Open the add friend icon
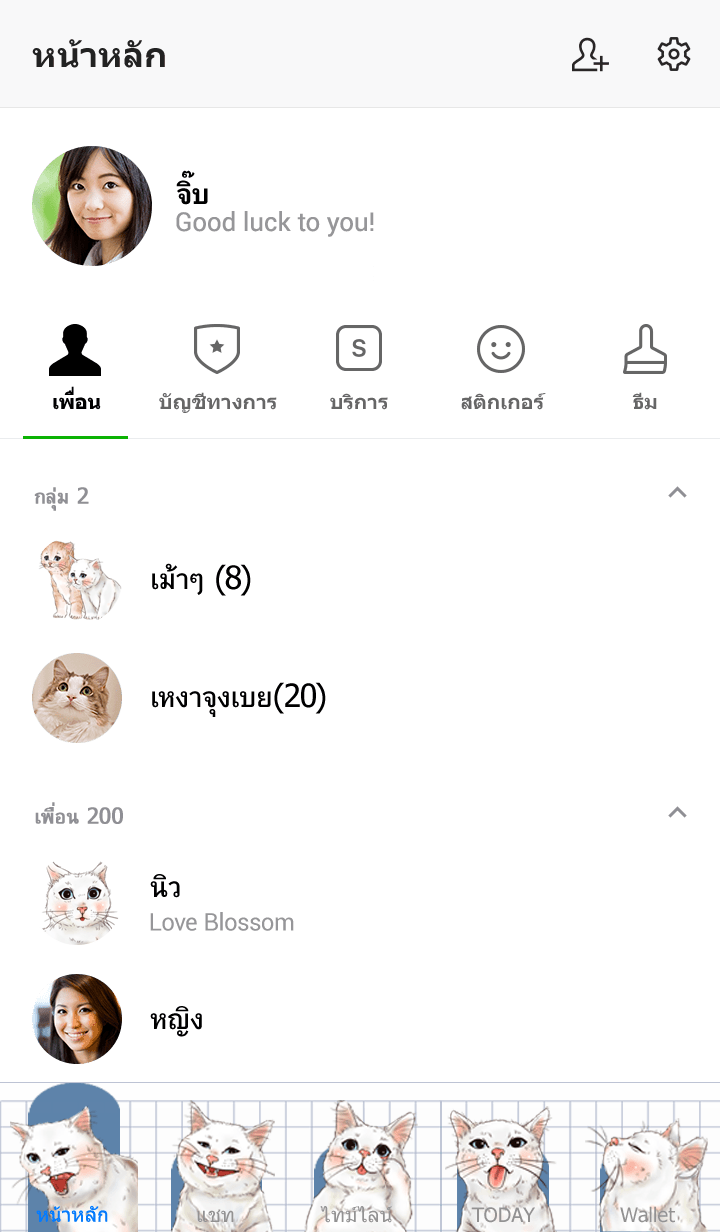The image size is (720, 1232). click(x=590, y=55)
